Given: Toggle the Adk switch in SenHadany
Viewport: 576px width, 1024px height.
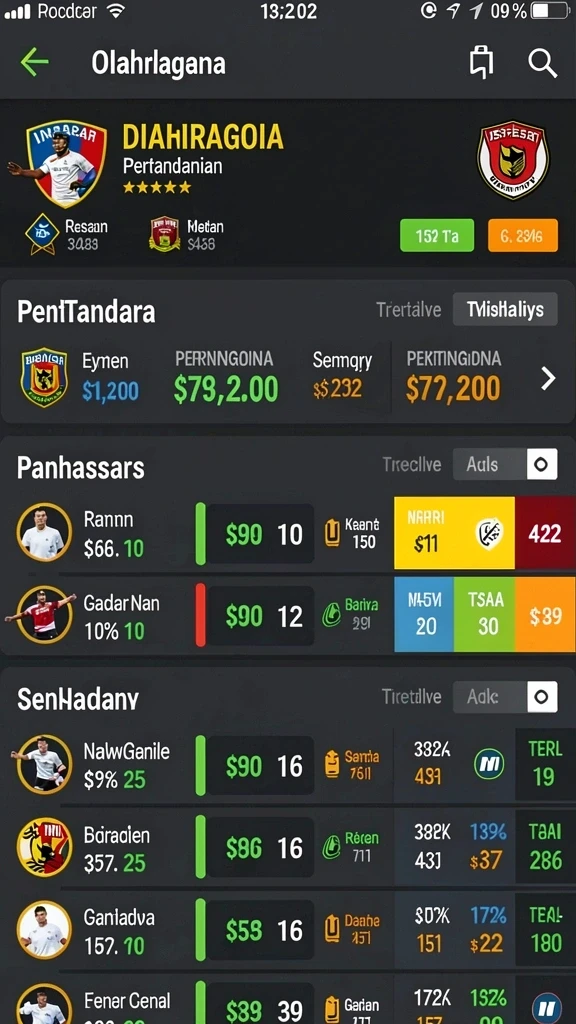Looking at the screenshot, I should (505, 697).
